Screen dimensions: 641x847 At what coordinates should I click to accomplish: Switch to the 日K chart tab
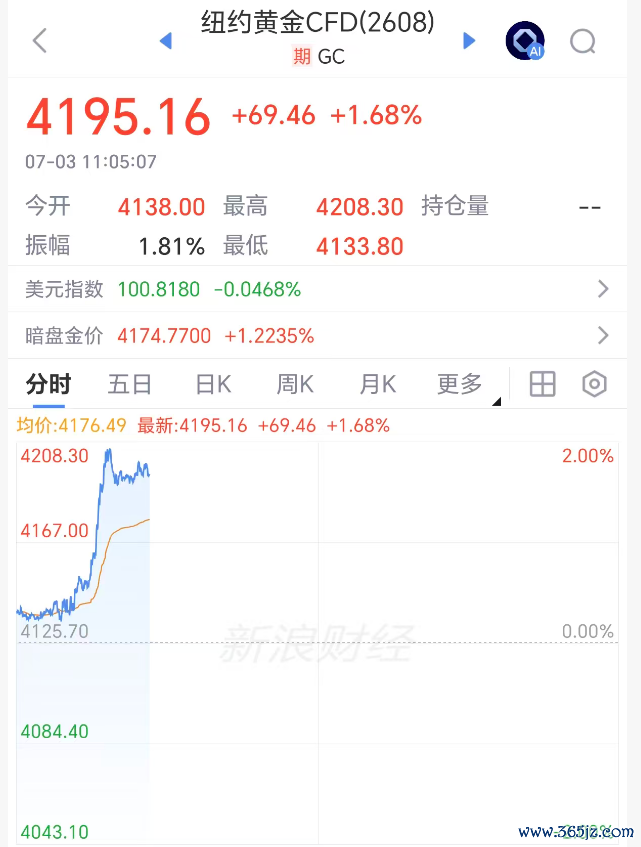pyautogui.click(x=213, y=384)
